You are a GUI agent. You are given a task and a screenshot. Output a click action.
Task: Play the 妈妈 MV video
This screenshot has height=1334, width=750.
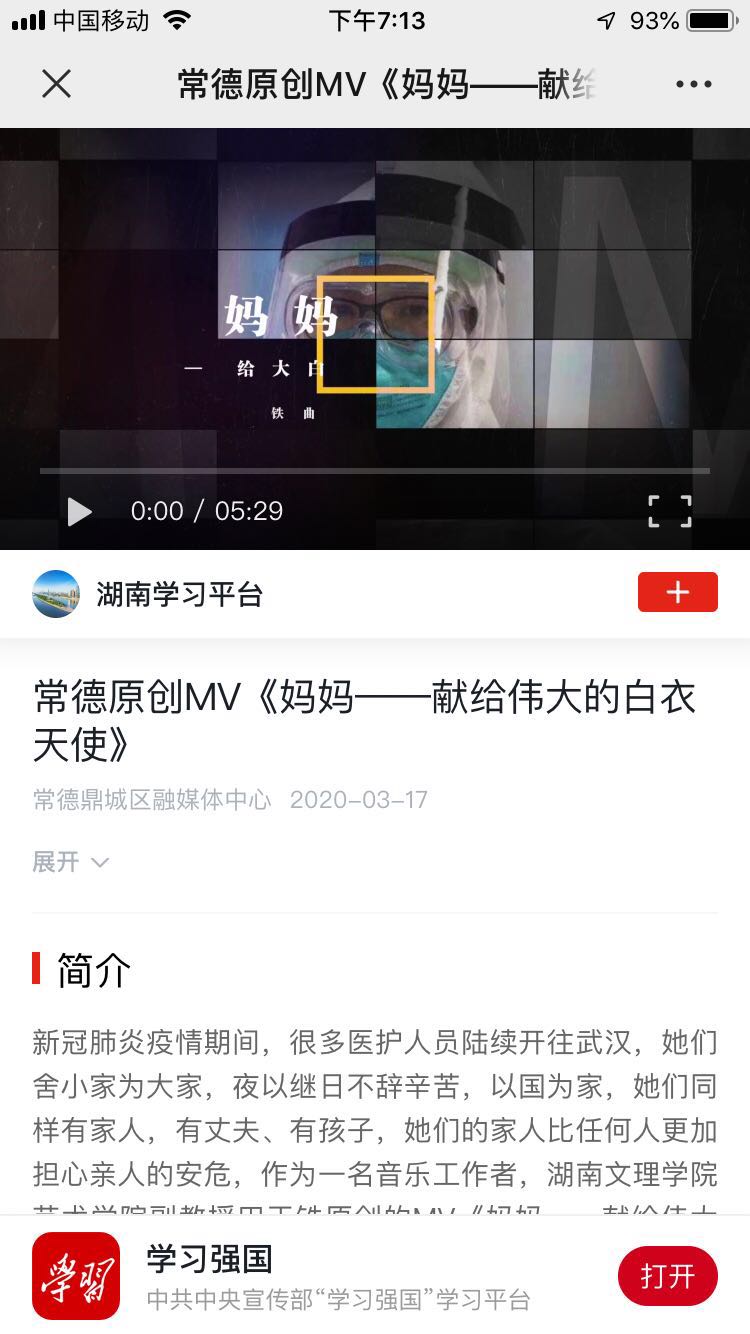pos(79,512)
